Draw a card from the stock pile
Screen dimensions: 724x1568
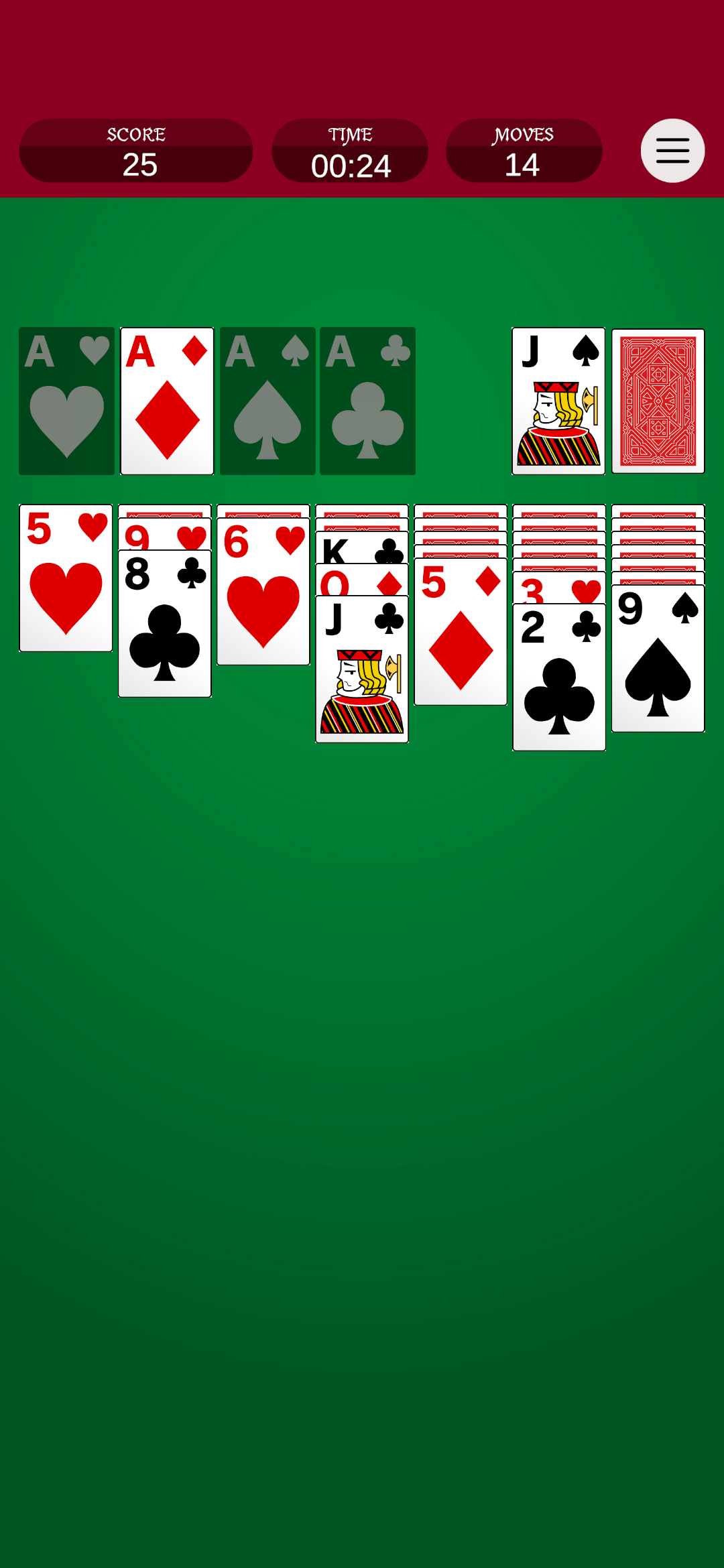pos(658,401)
